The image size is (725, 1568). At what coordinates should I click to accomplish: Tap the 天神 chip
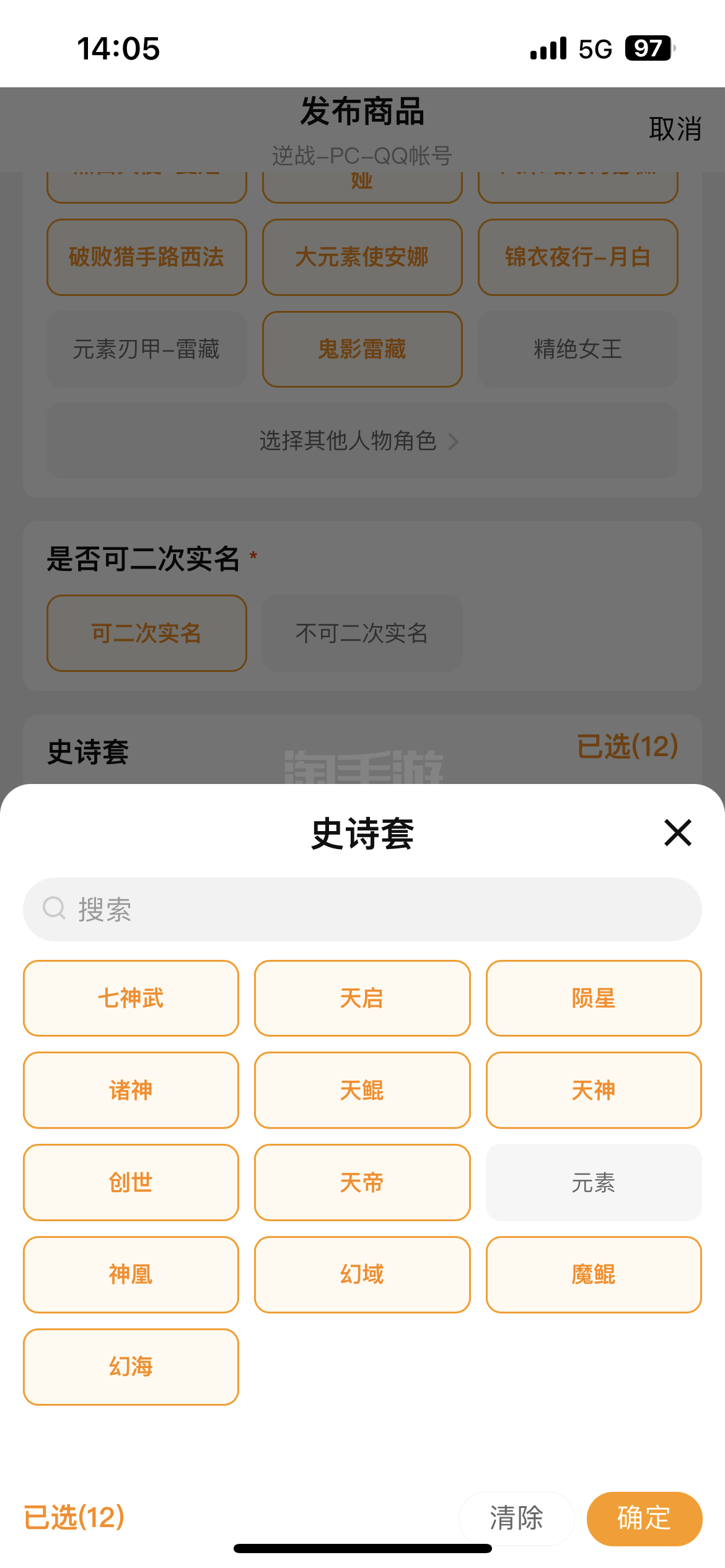click(x=594, y=1090)
